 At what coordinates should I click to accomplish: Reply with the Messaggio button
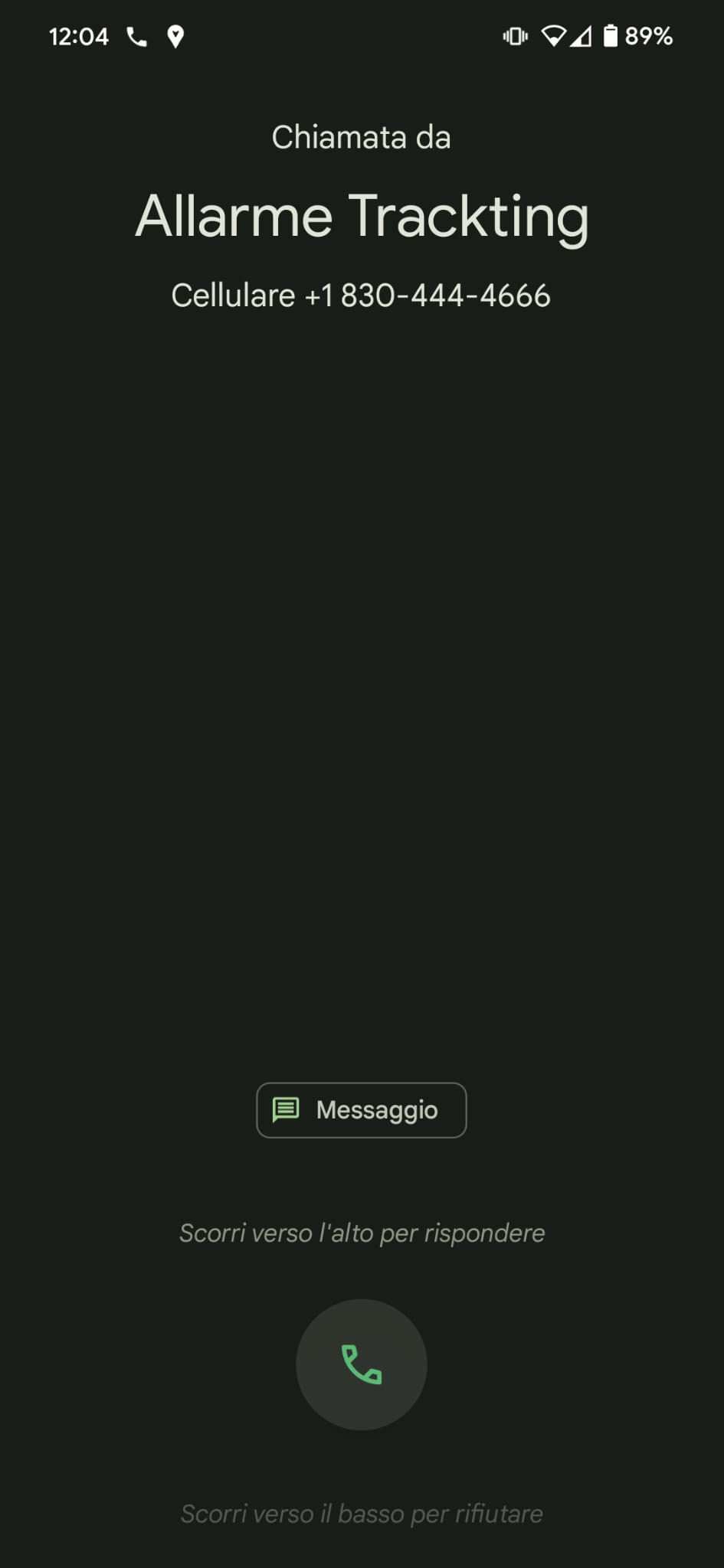361,1109
